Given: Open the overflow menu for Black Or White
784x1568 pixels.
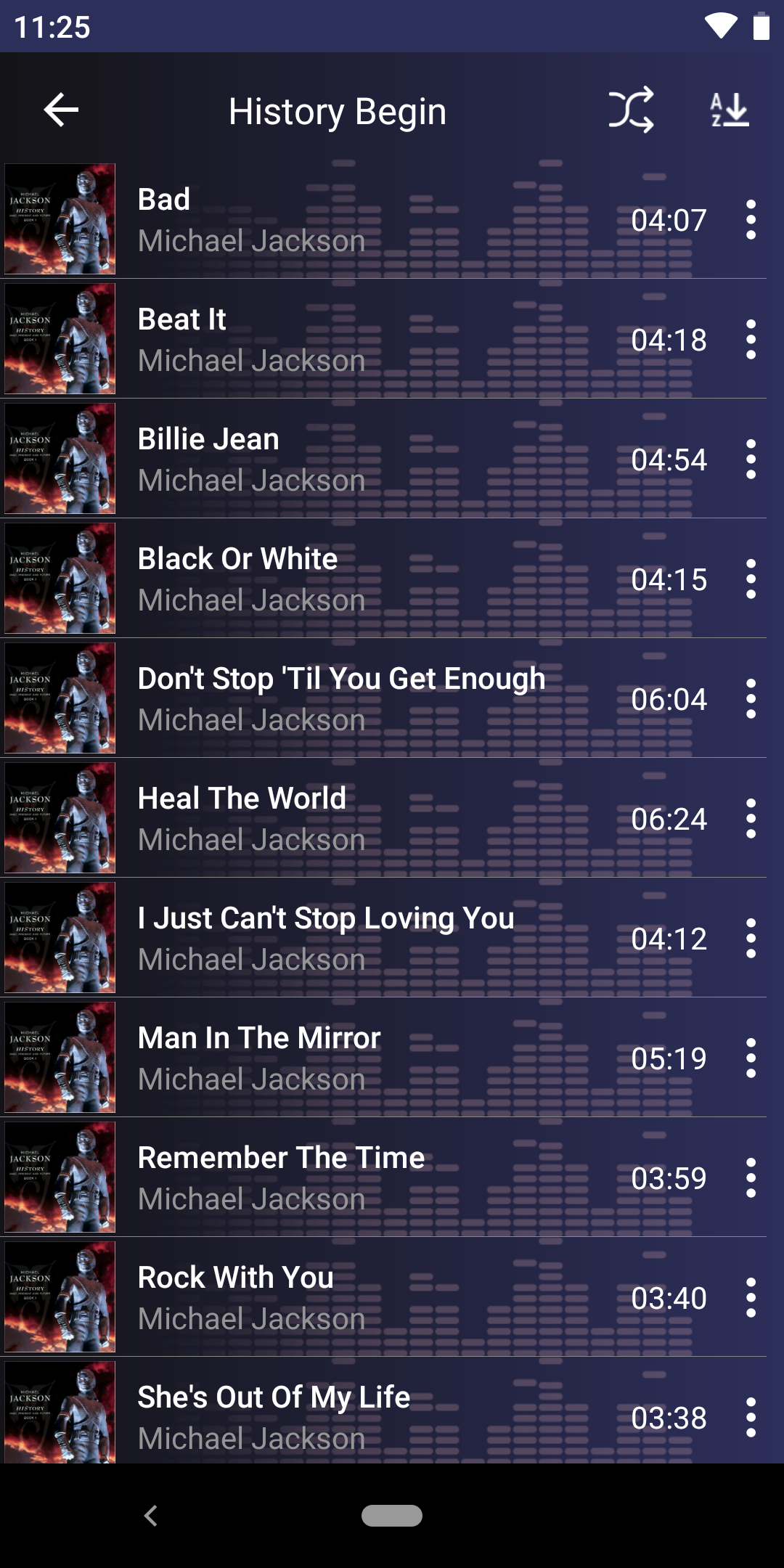Looking at the screenshot, I should [751, 579].
